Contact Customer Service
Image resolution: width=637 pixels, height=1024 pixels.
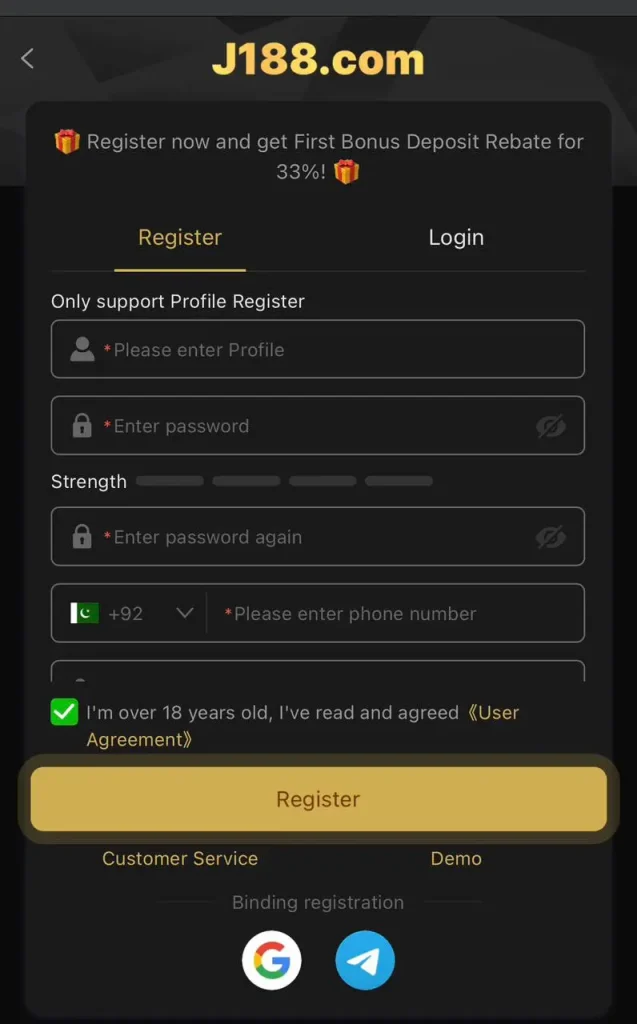tap(180, 859)
